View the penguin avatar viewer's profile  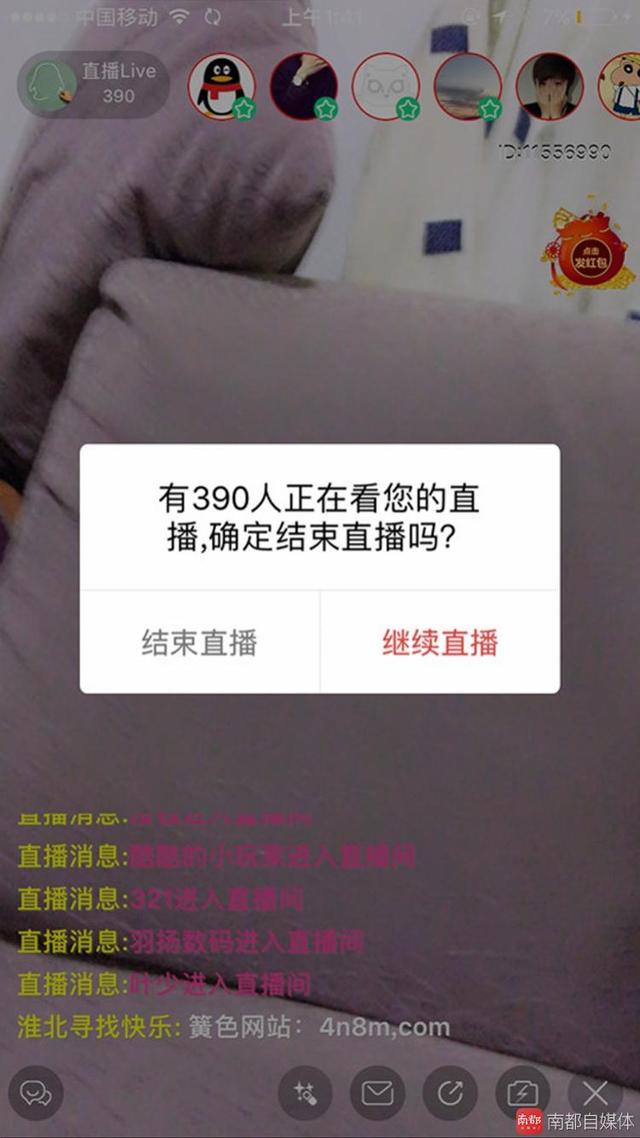pos(221,85)
